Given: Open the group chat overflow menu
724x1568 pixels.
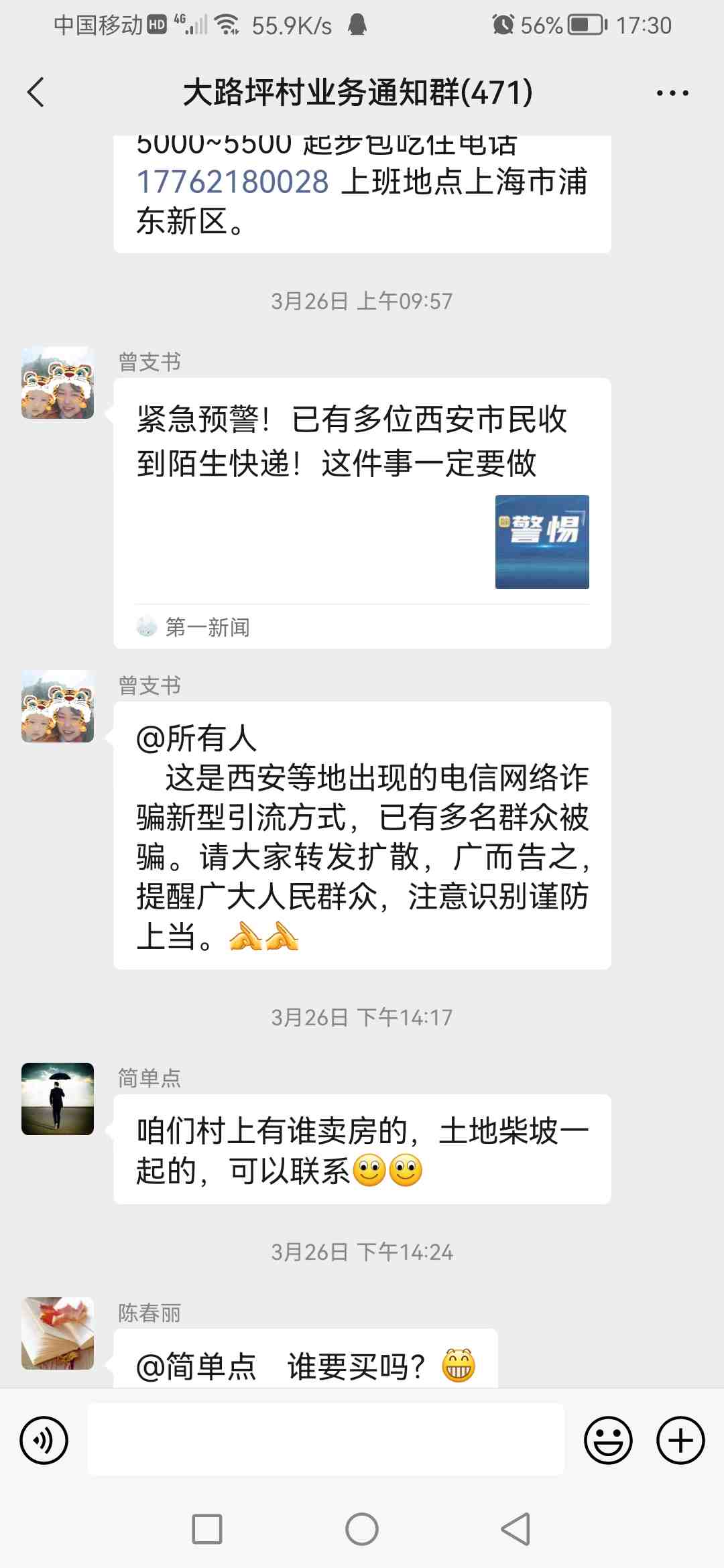Looking at the screenshot, I should [x=672, y=93].
